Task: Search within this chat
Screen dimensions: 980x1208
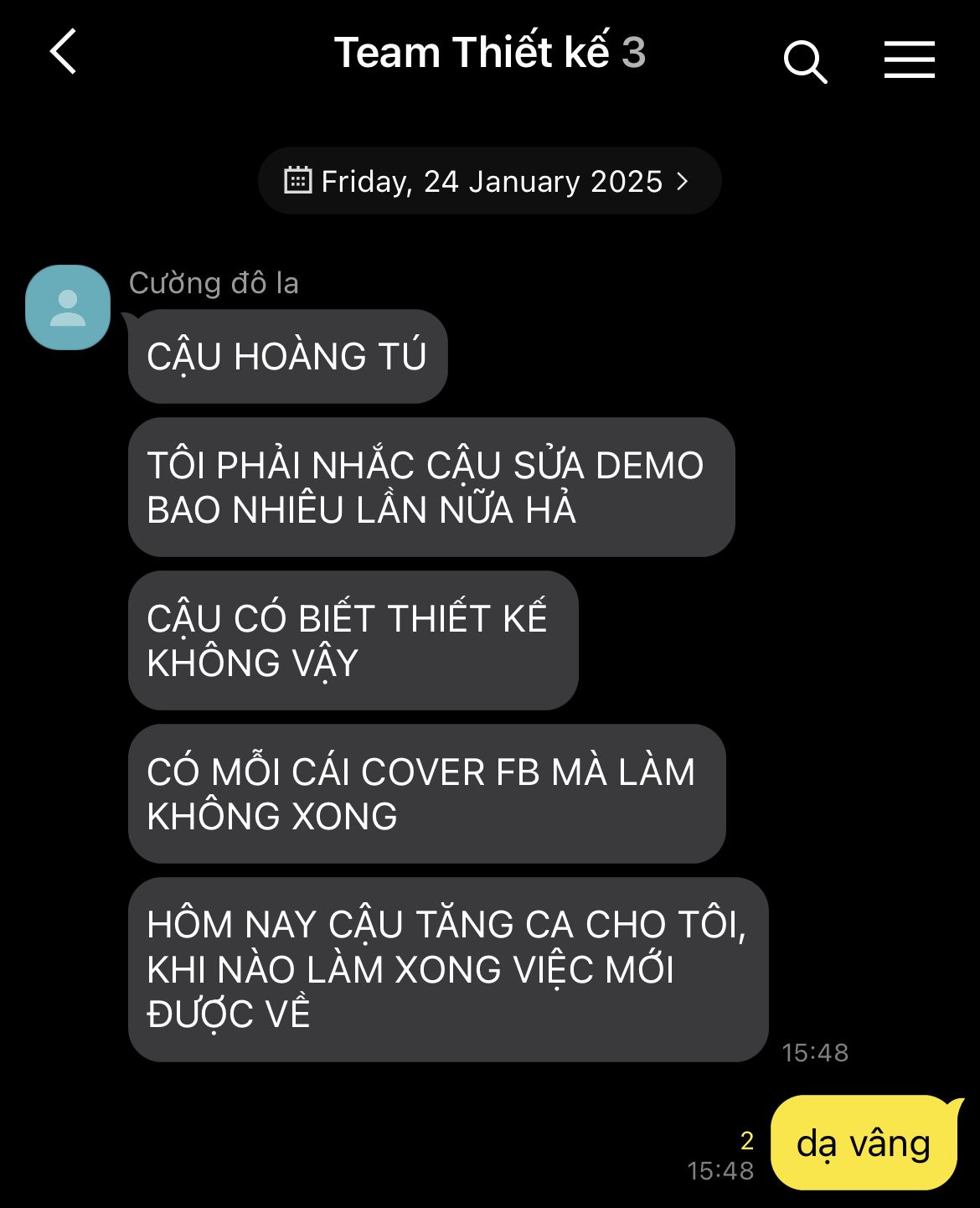Action: (805, 61)
